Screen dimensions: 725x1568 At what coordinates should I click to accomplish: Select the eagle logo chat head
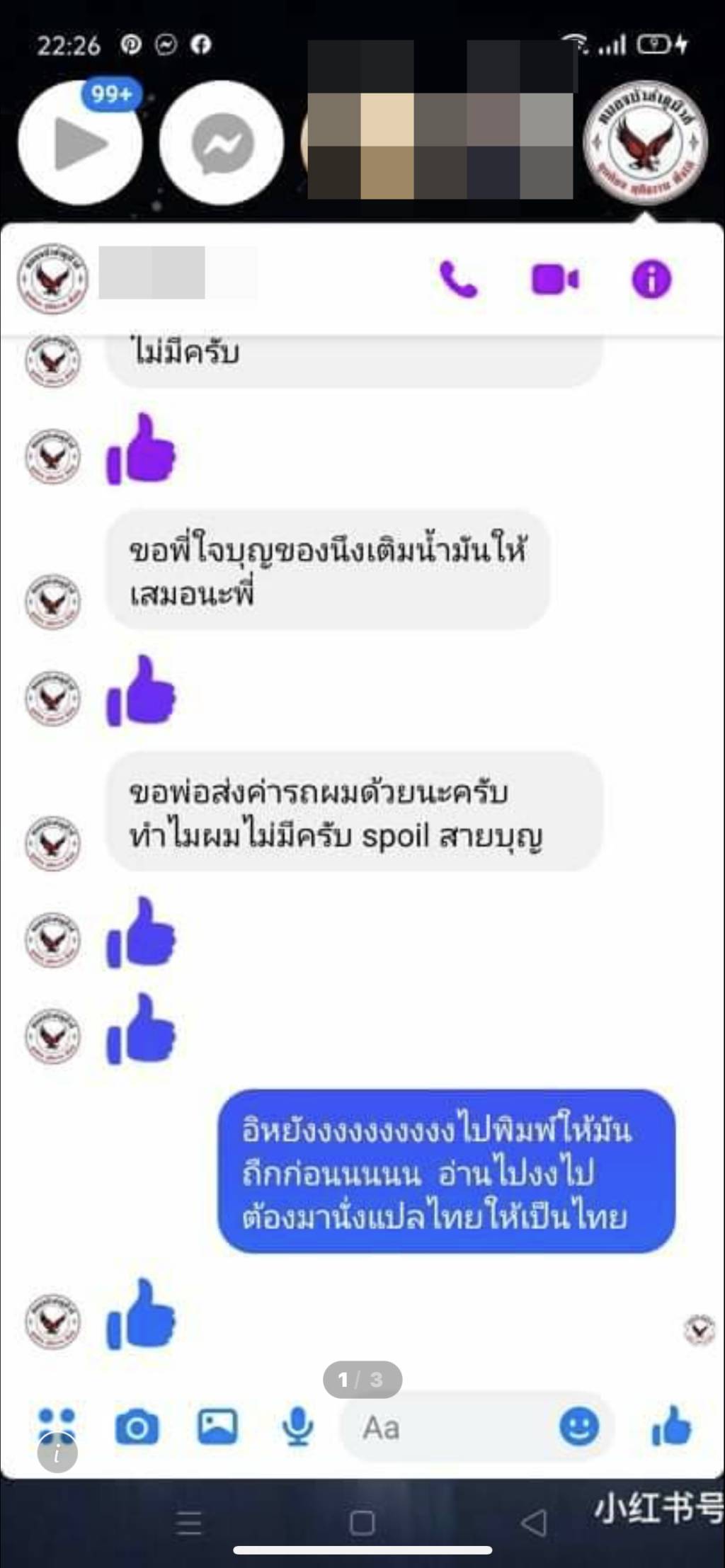645,143
